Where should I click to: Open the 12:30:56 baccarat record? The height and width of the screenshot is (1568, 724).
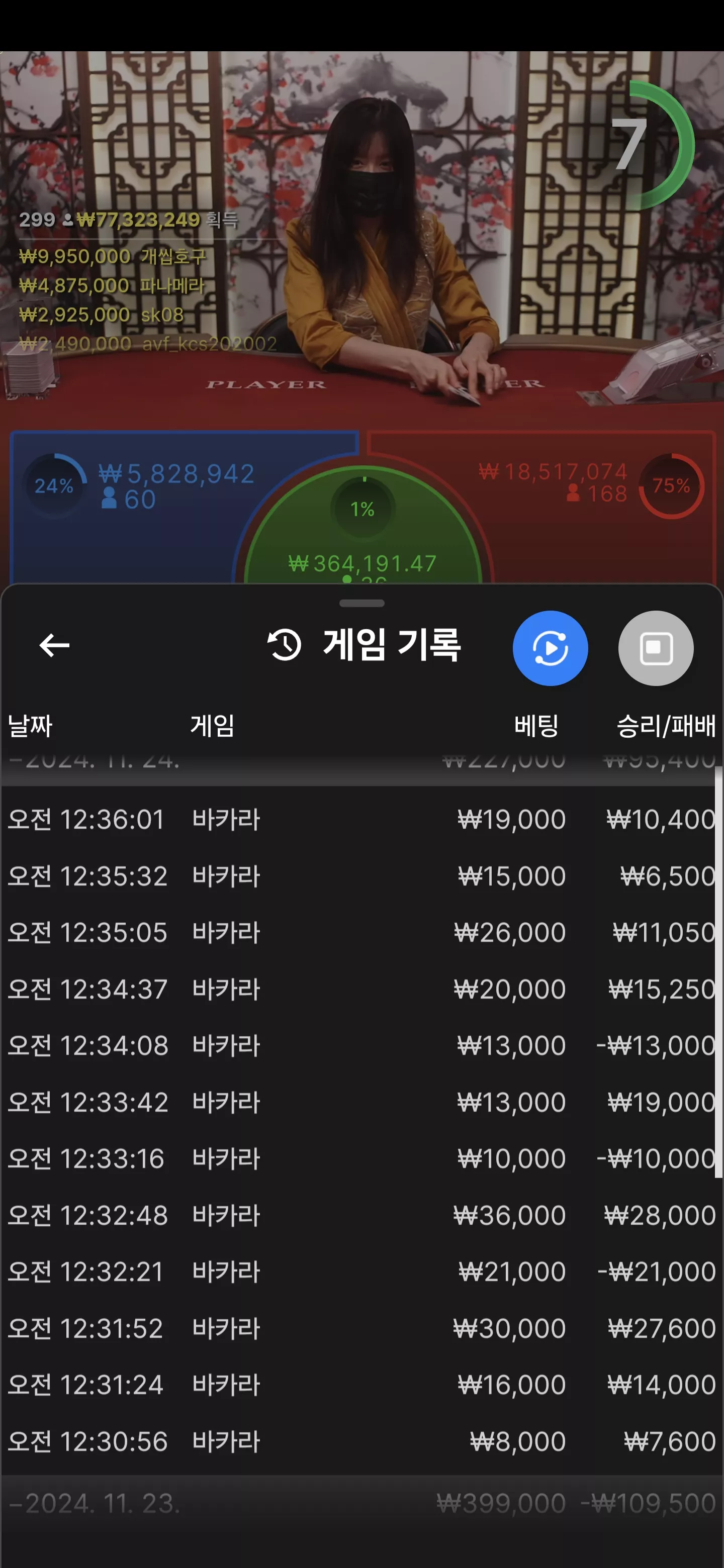click(x=361, y=1441)
